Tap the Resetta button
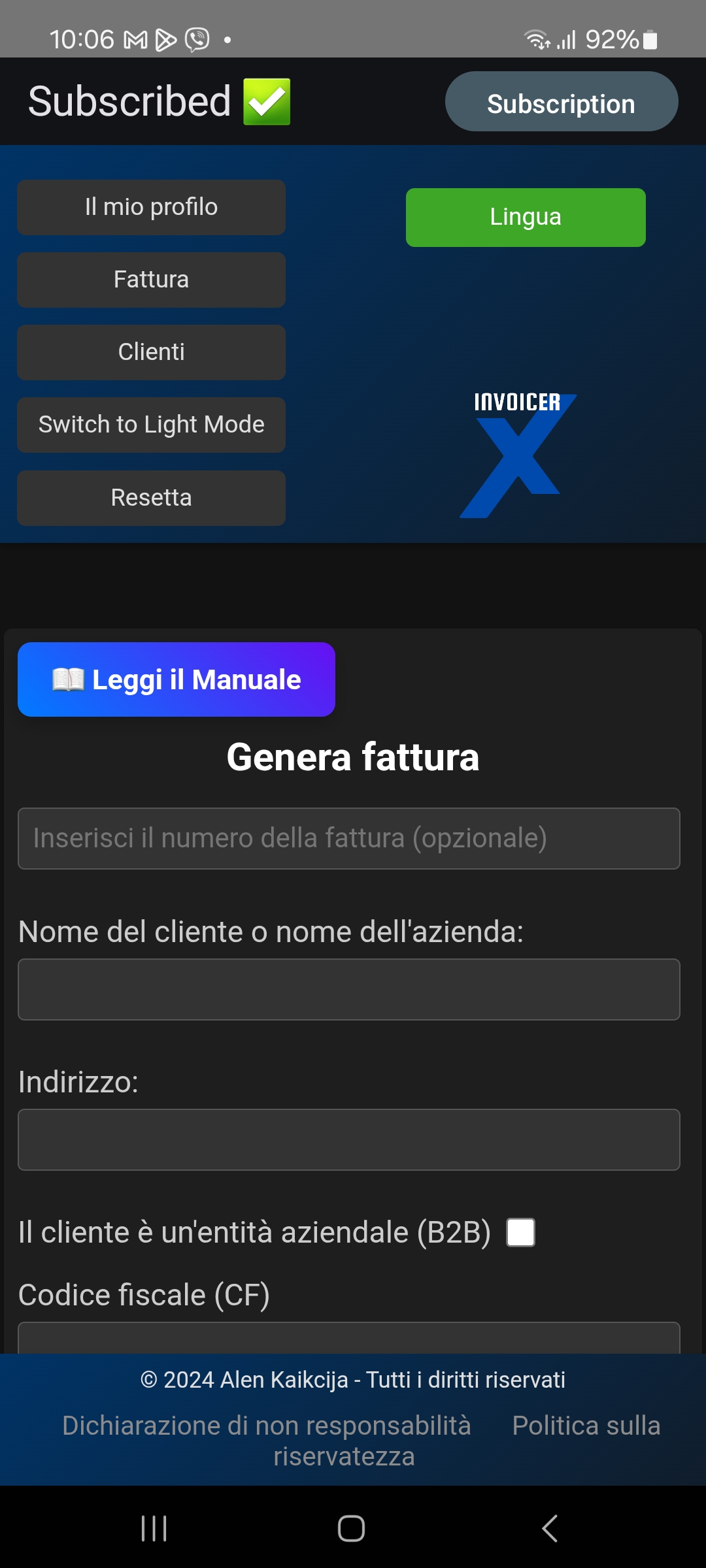Viewport: 706px width, 1568px height. (x=151, y=498)
